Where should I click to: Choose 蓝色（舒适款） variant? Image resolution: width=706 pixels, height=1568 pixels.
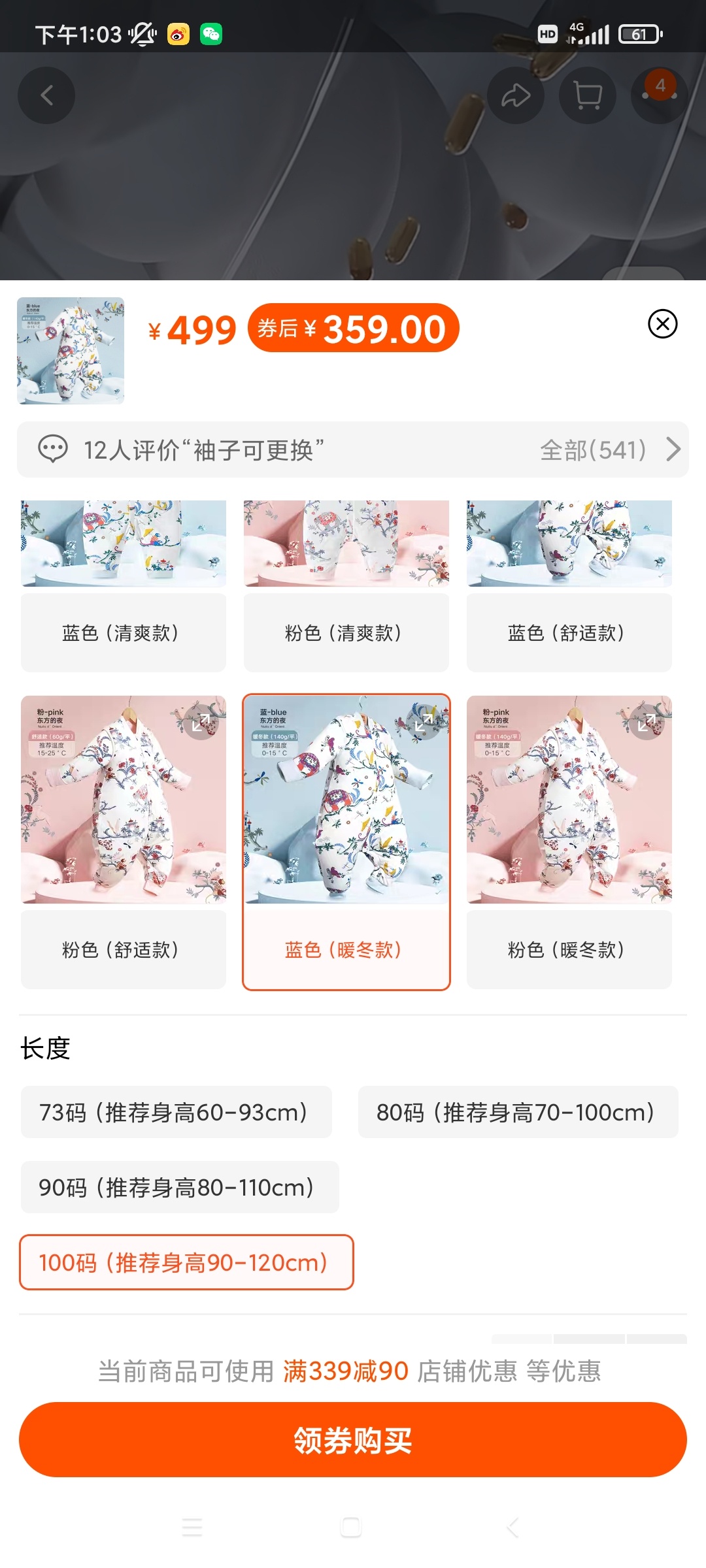click(569, 632)
